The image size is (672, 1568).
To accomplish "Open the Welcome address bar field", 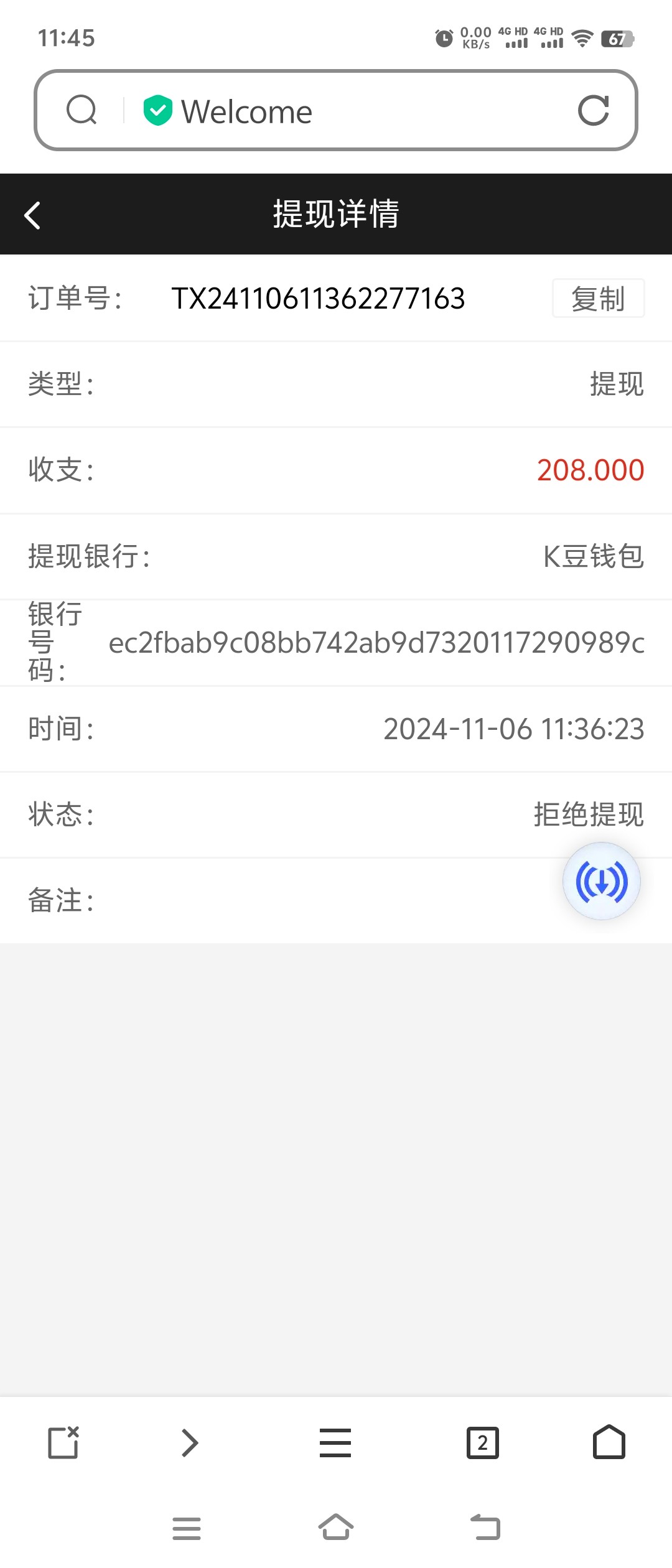I will point(348,111).
